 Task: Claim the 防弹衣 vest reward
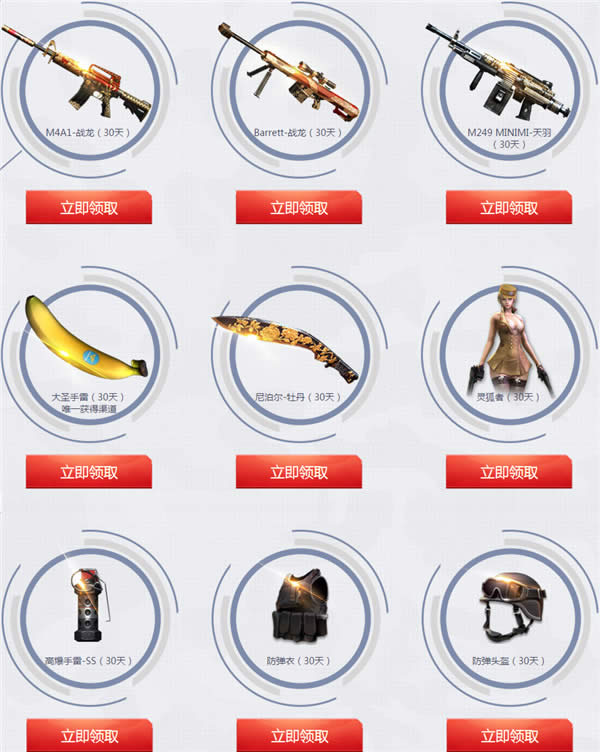pos(298,734)
